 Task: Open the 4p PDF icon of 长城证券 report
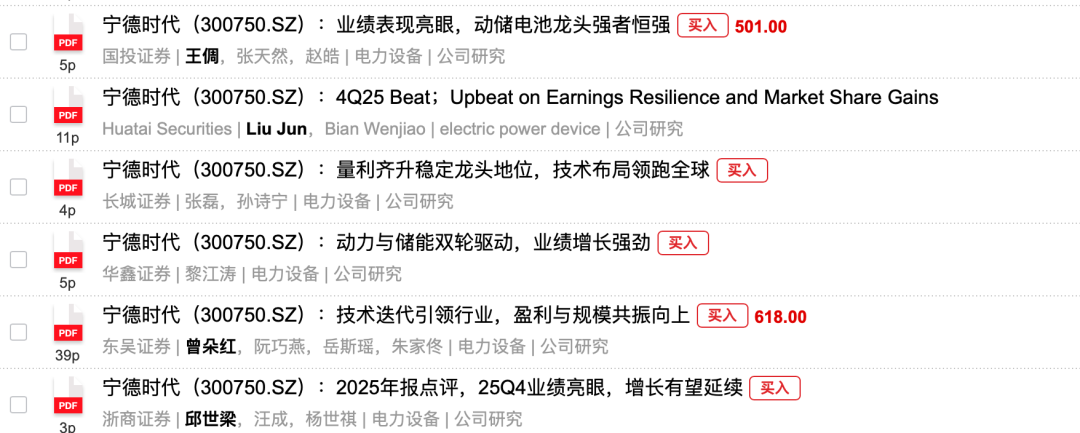(68, 186)
